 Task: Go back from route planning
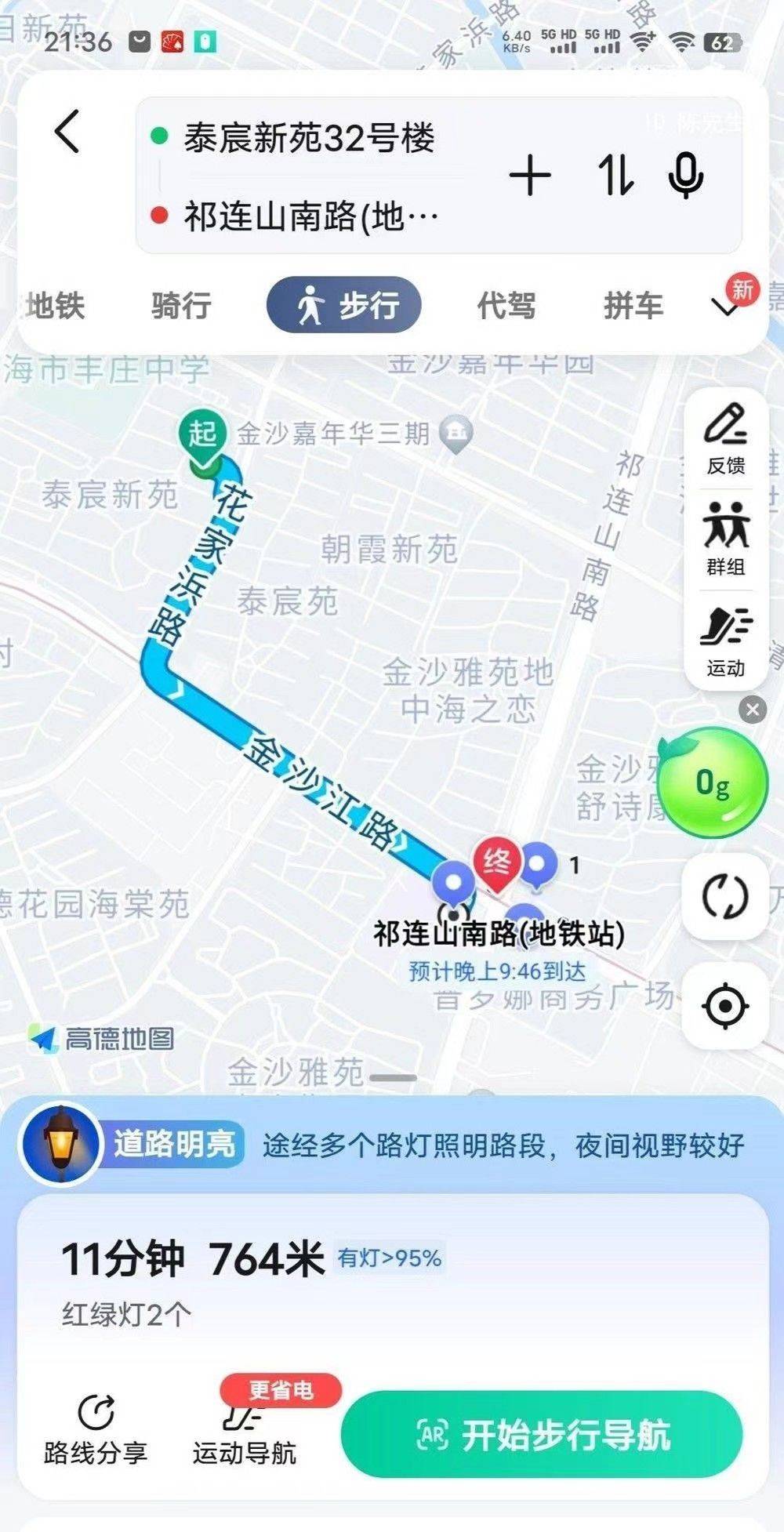pos(68,131)
